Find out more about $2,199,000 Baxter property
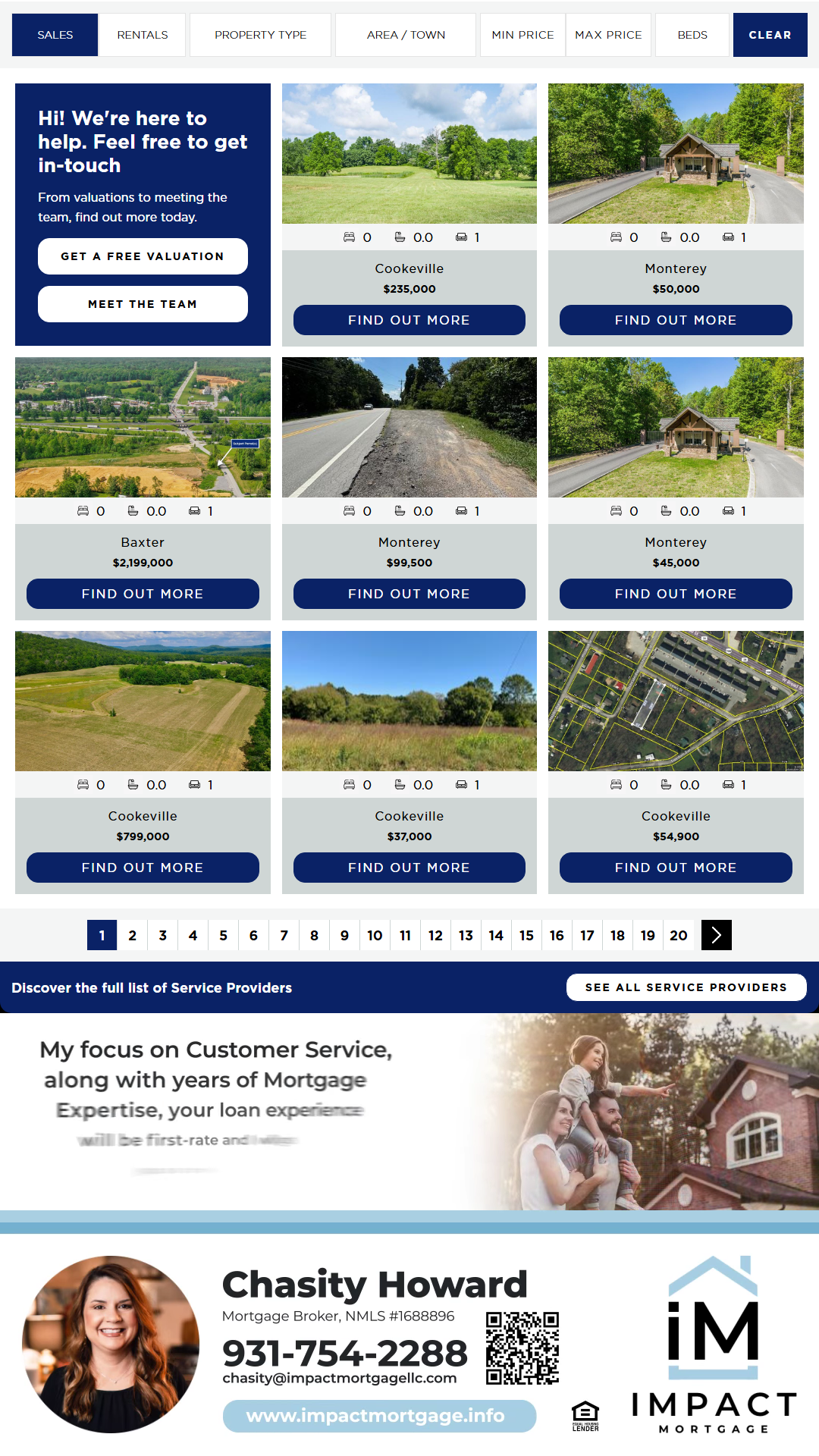Image resolution: width=819 pixels, height=1456 pixels. 143,594
